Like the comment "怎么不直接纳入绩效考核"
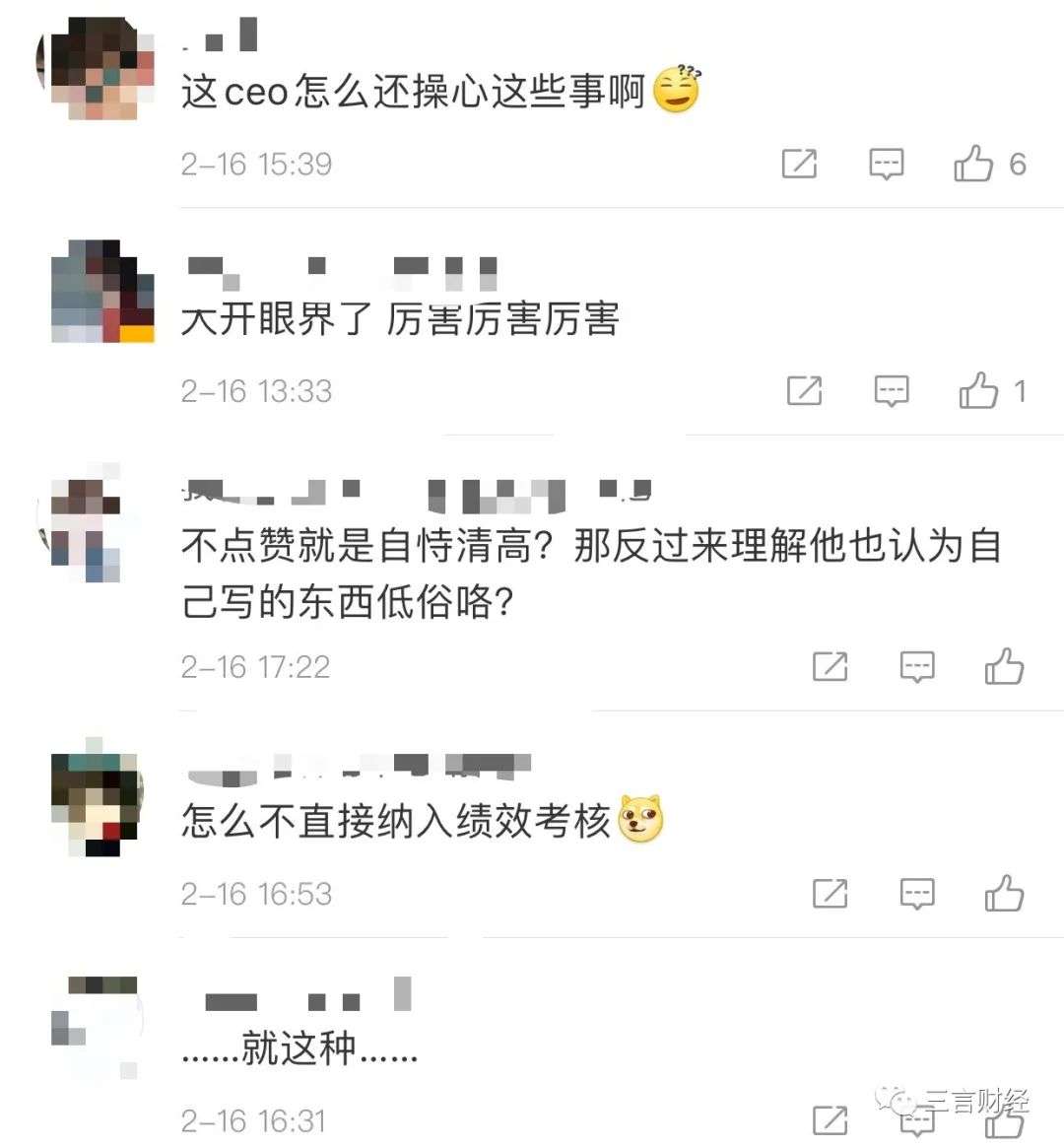Viewport: 1064px width, 1148px height. click(1004, 893)
